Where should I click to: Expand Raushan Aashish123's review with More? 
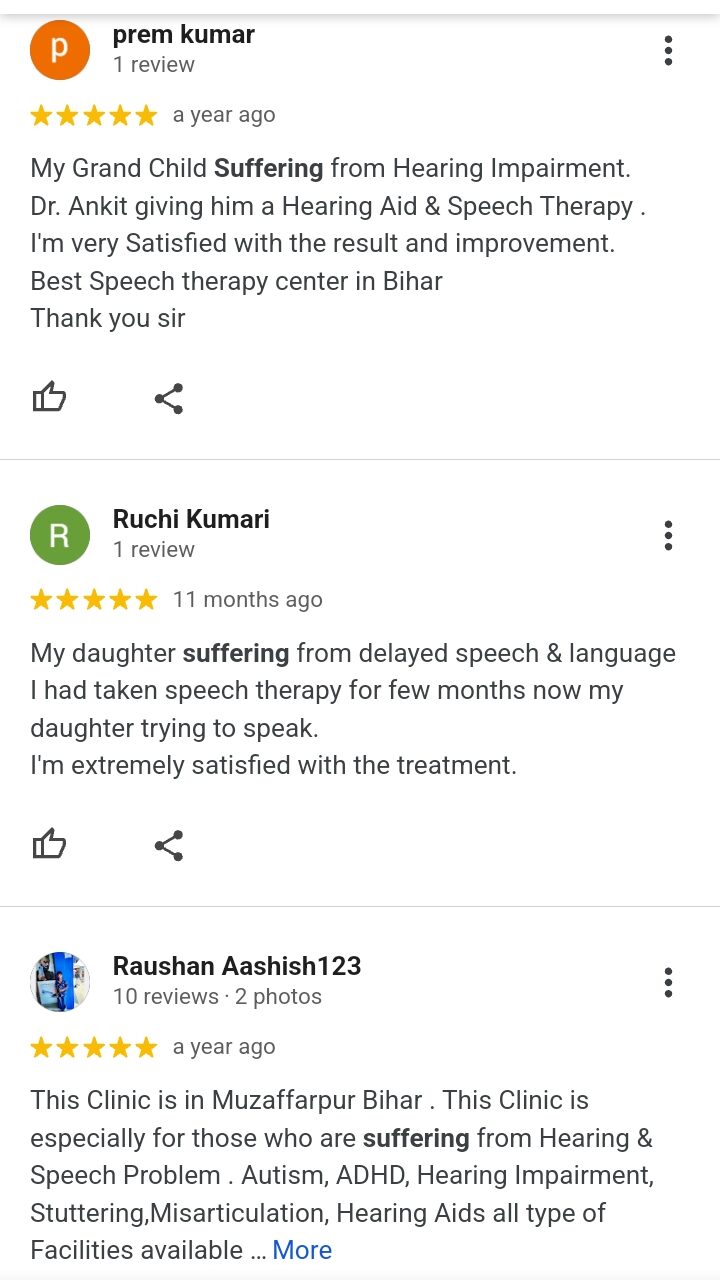302,1250
